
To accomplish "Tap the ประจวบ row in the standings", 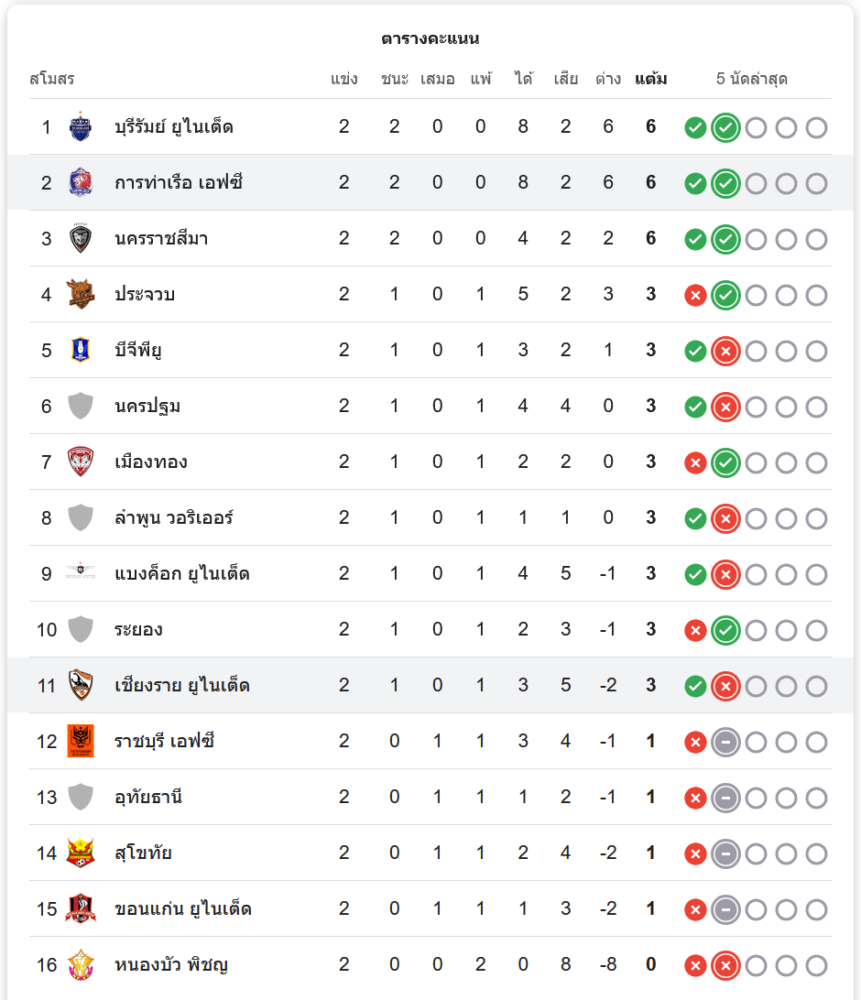I will pos(145,295).
